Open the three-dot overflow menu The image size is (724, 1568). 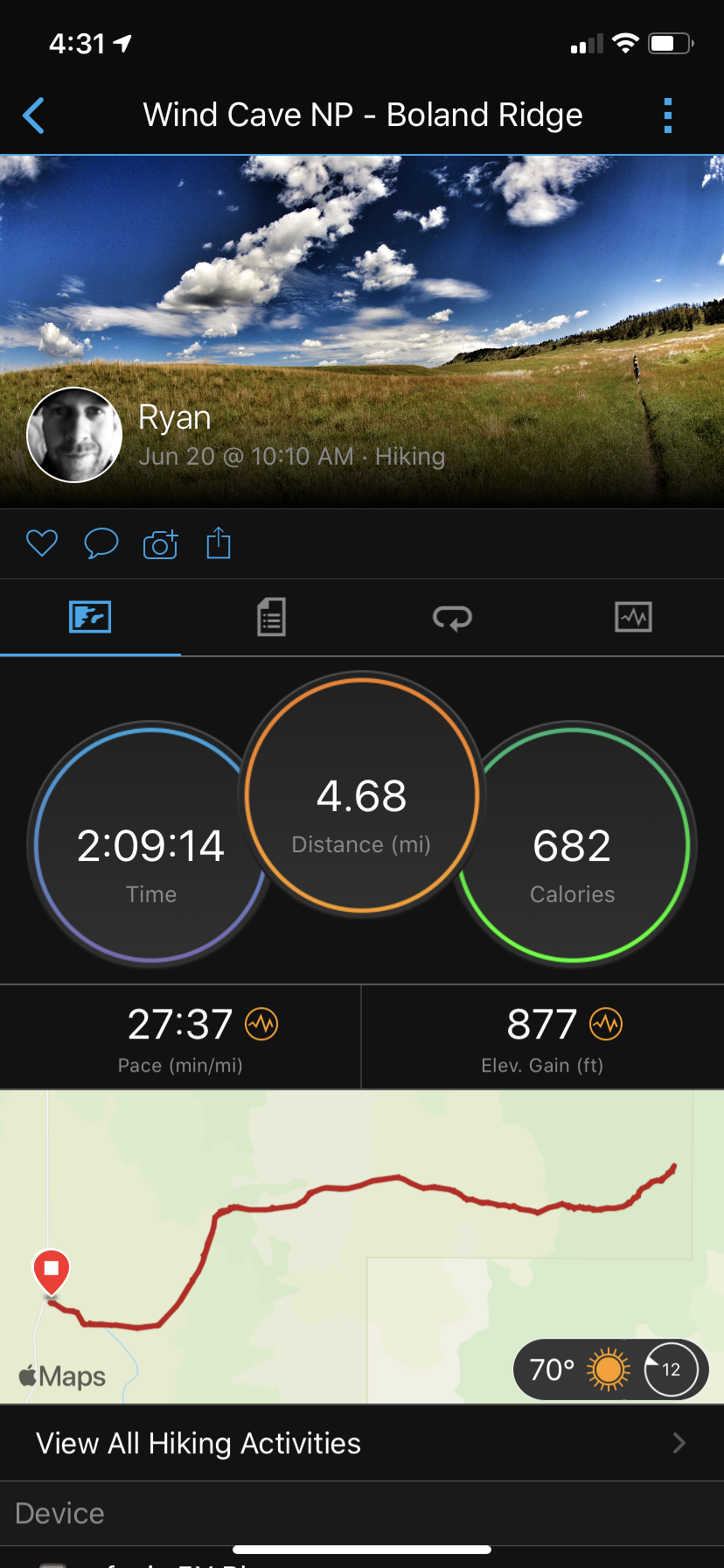(x=667, y=115)
